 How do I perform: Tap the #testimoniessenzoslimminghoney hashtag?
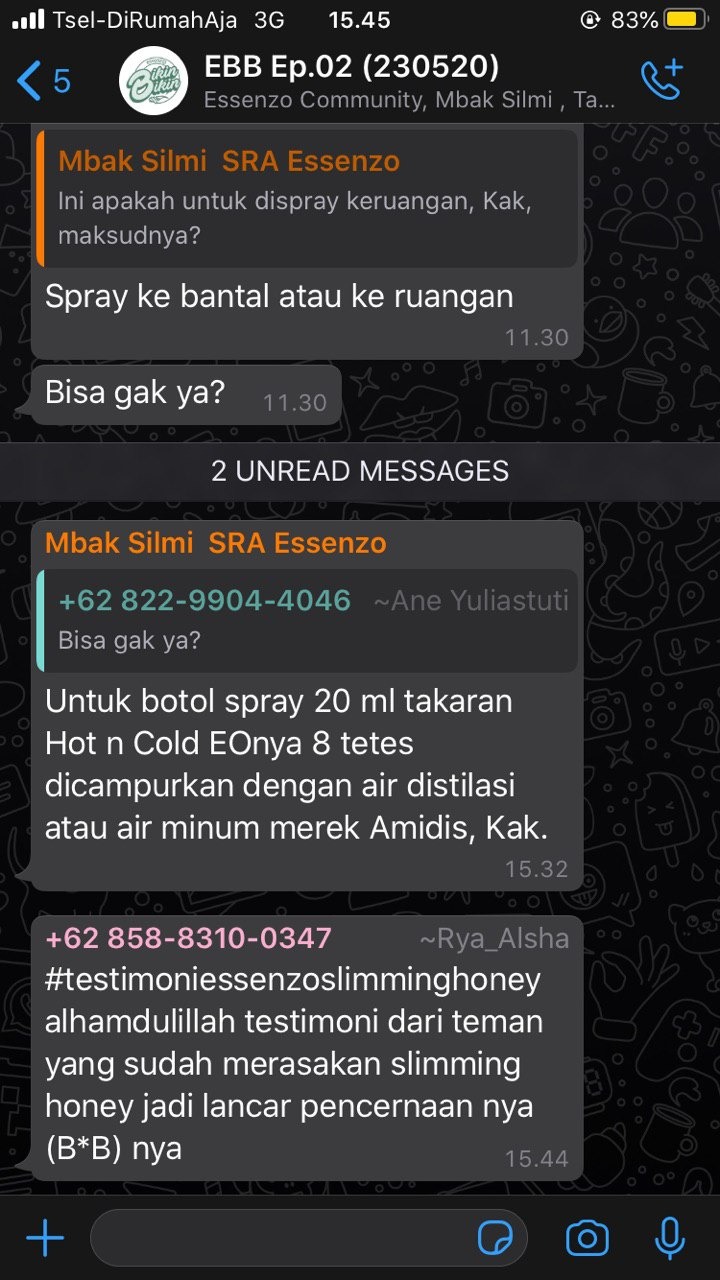293,979
